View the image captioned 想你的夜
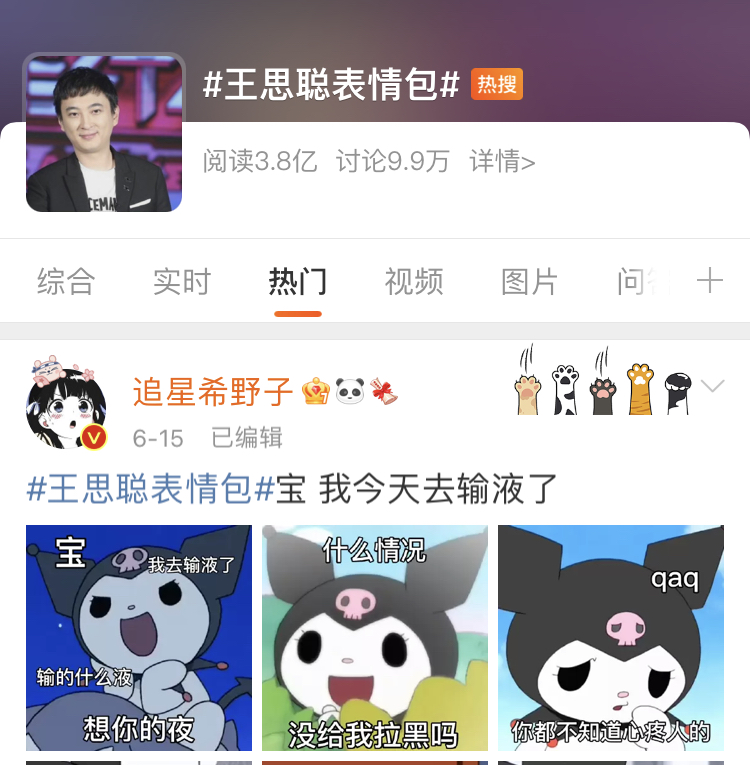This screenshot has height=765, width=750. (139, 638)
